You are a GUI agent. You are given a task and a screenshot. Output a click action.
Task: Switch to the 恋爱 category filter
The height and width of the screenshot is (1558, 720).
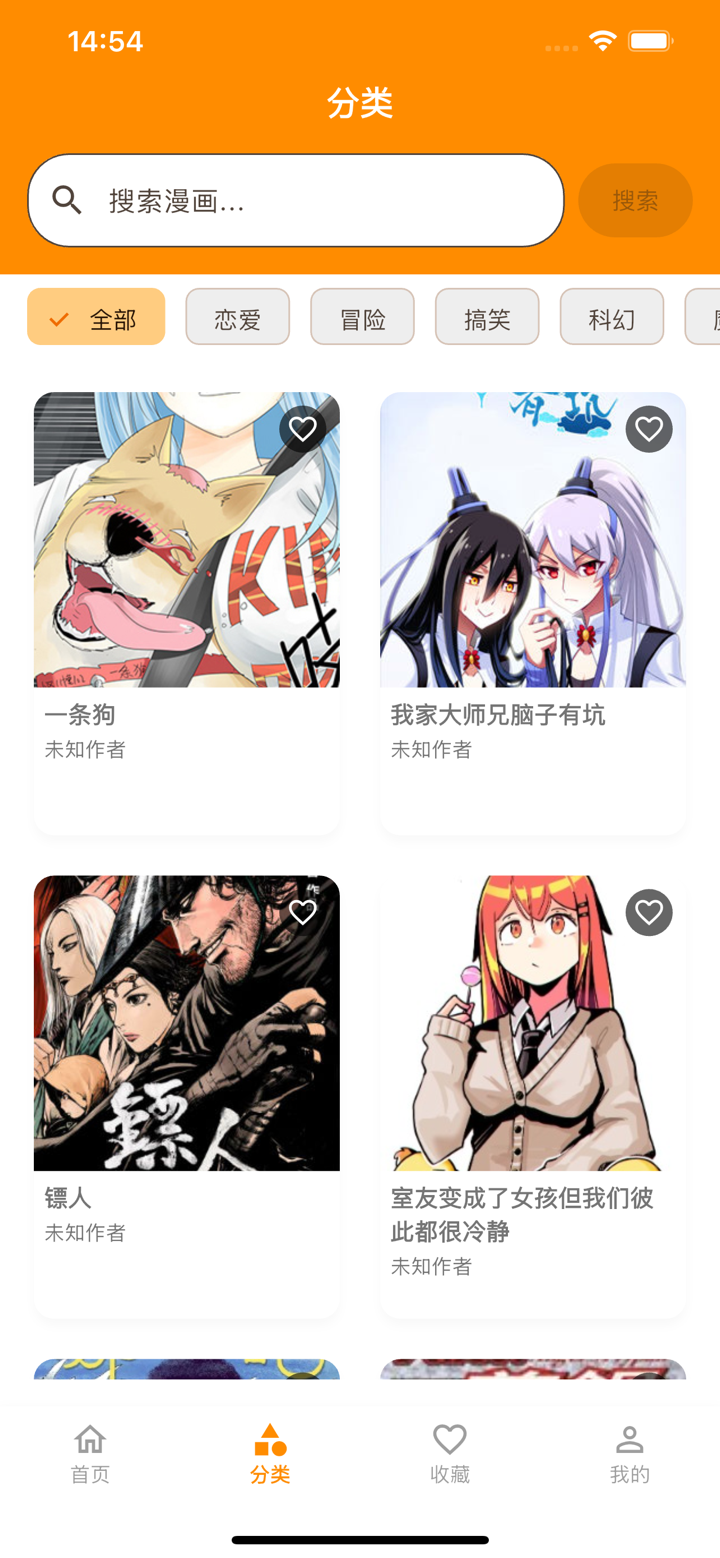[x=237, y=316]
